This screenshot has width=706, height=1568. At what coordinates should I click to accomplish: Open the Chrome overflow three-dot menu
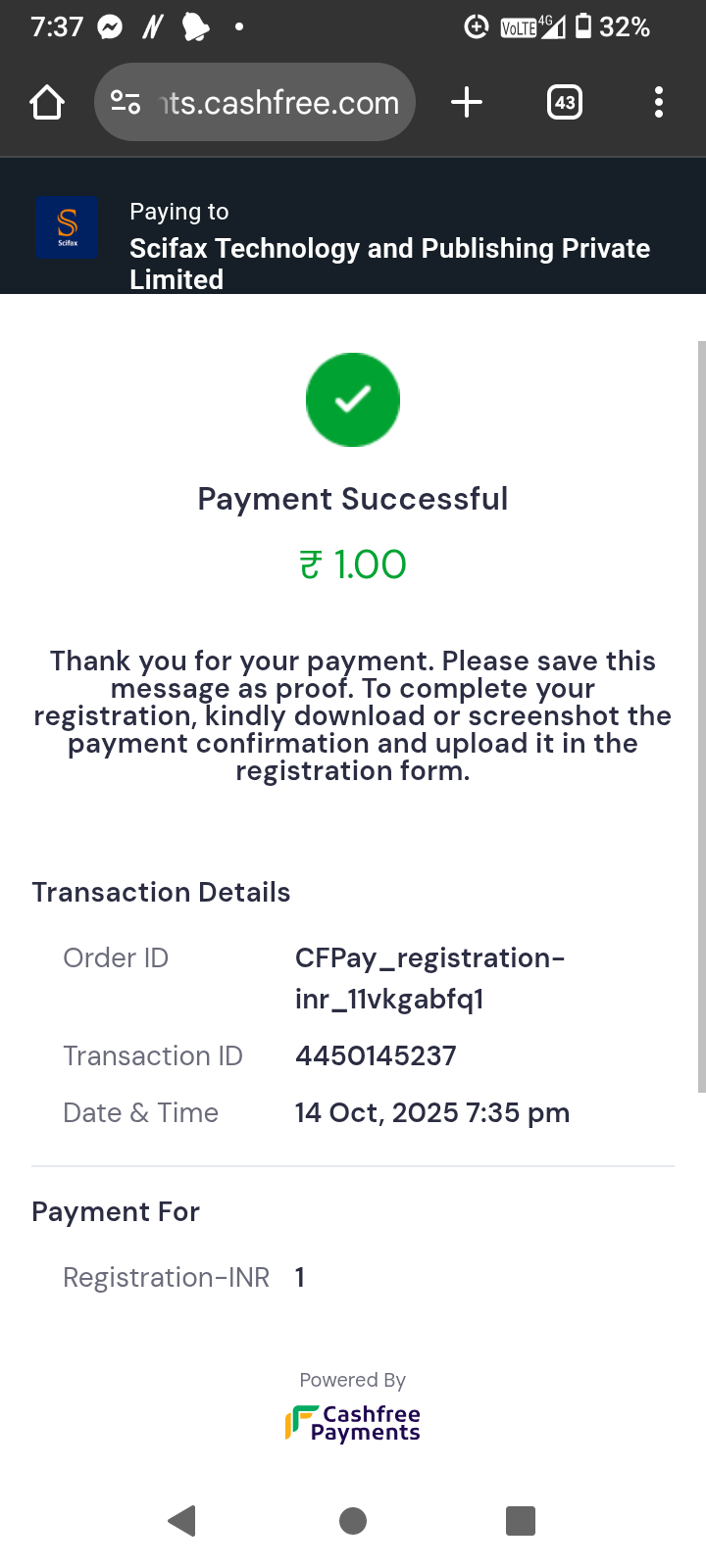[658, 101]
